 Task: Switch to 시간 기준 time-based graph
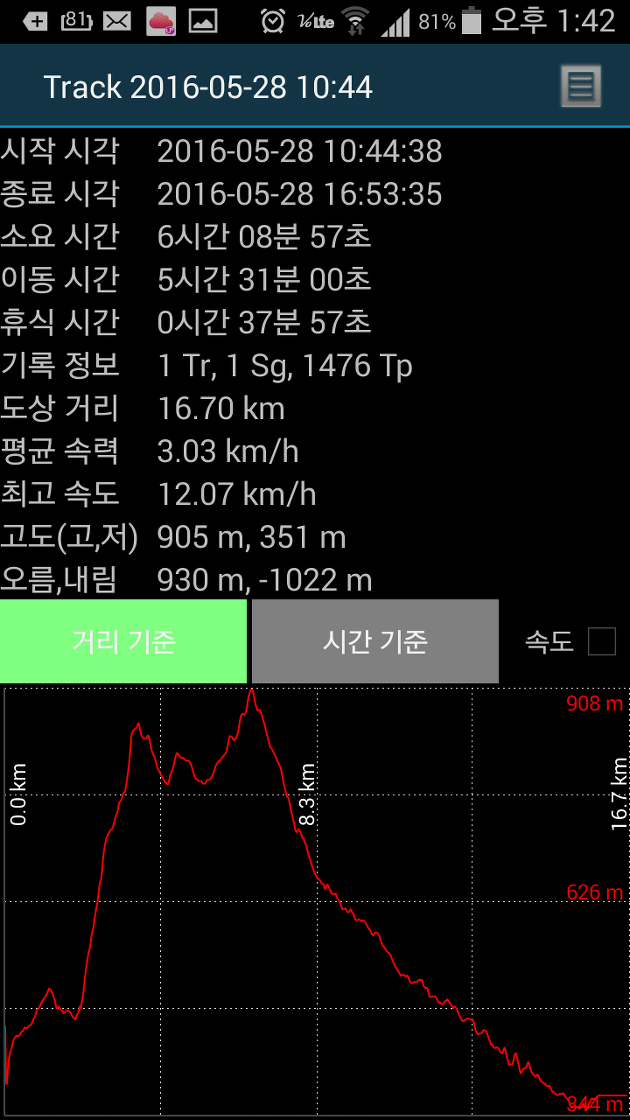375,641
